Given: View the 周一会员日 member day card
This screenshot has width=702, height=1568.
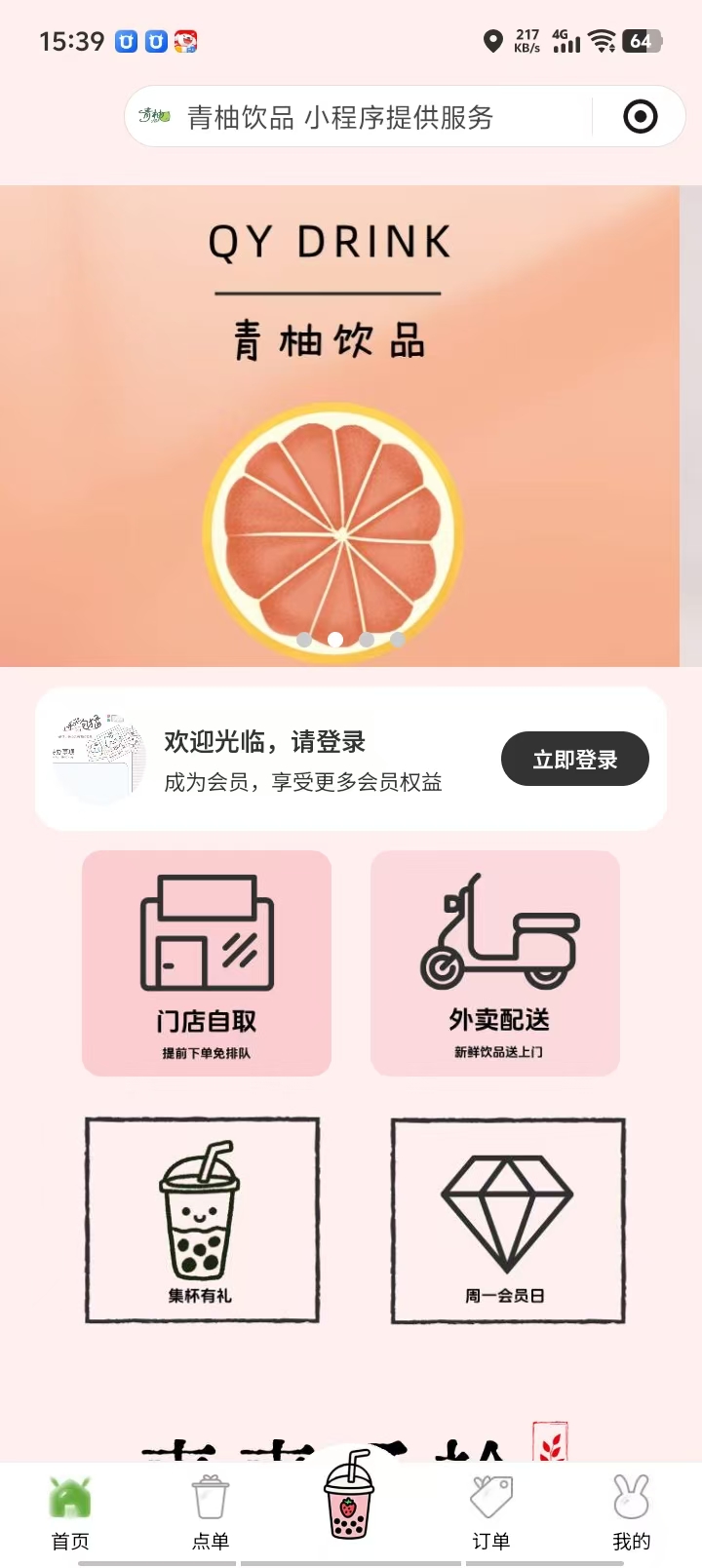Looking at the screenshot, I should pos(508,1220).
